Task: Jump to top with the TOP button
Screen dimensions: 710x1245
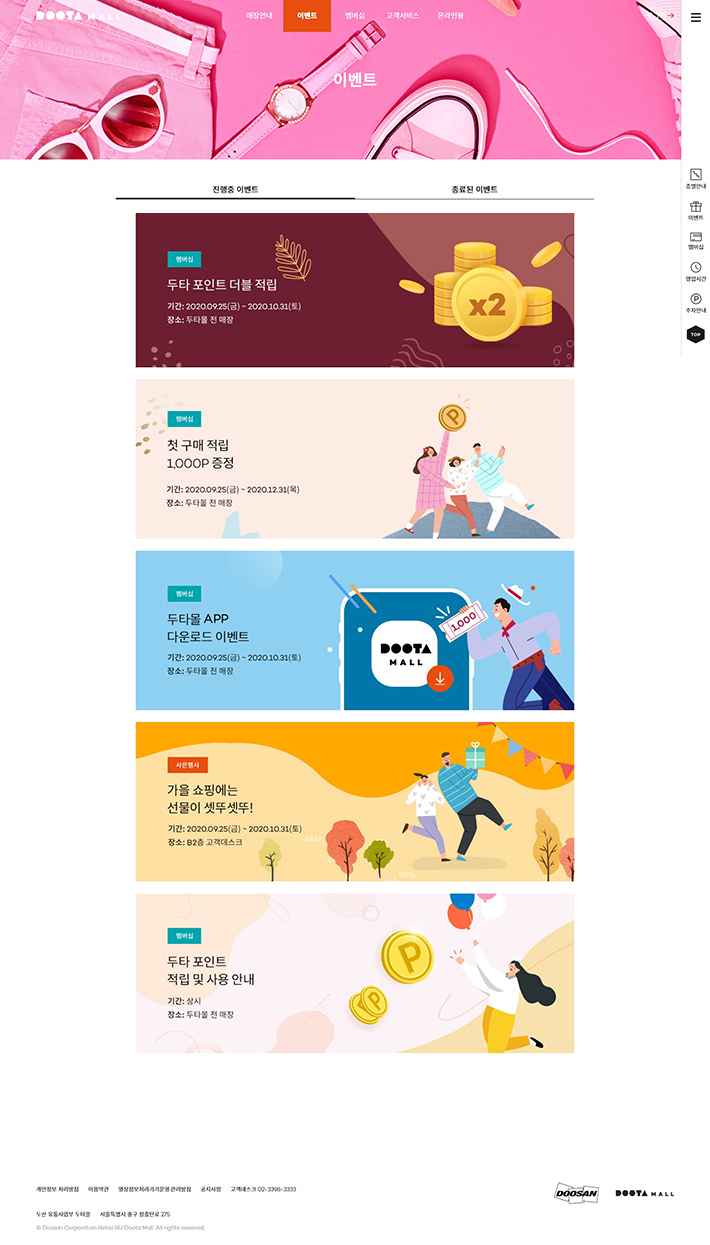Action: 695,334
